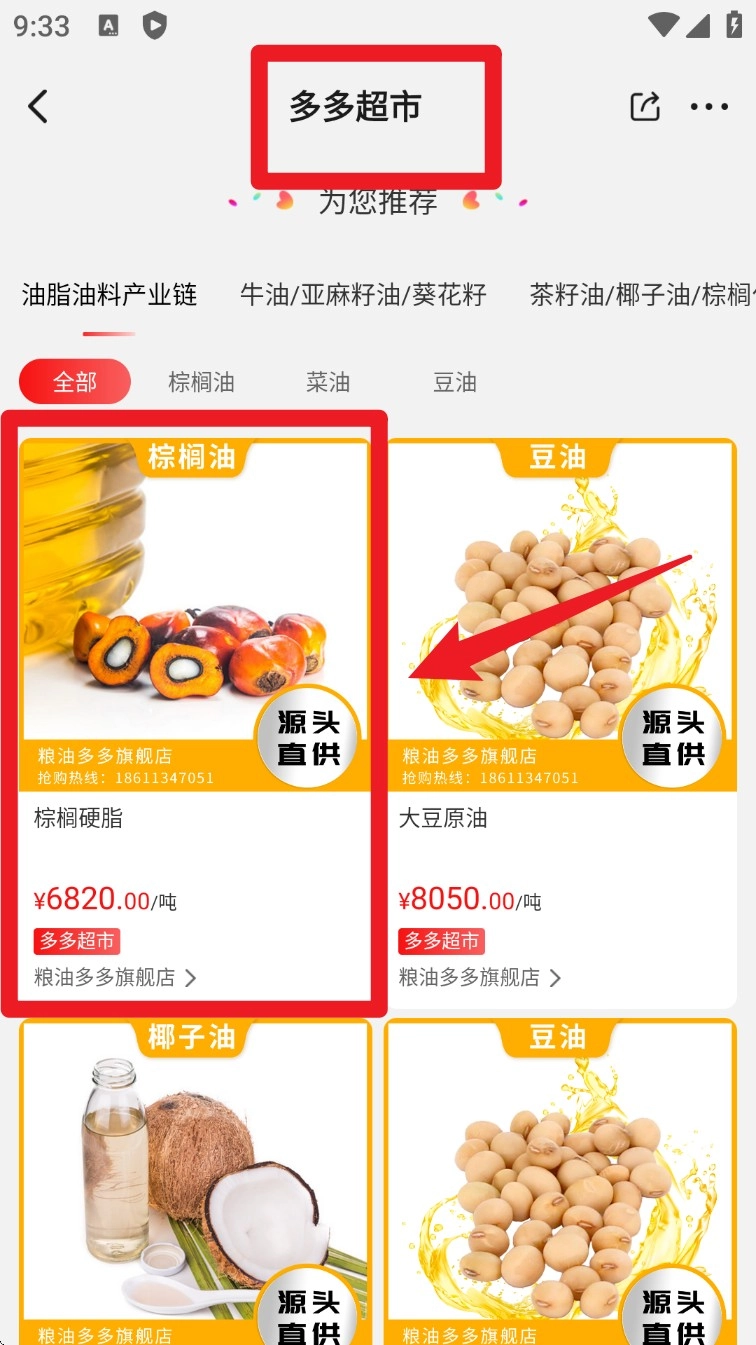Select the 茶籽油/椰子油 category tab
Screen dimensions: 756x1345
coord(642,295)
